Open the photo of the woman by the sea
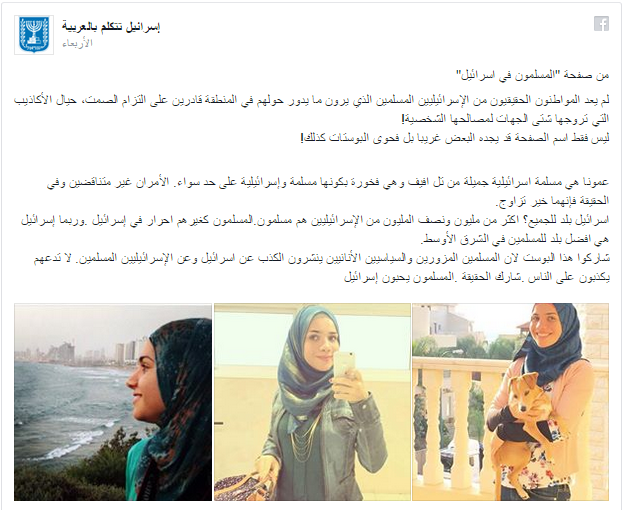The width and height of the screenshot is (626, 510). (113, 402)
